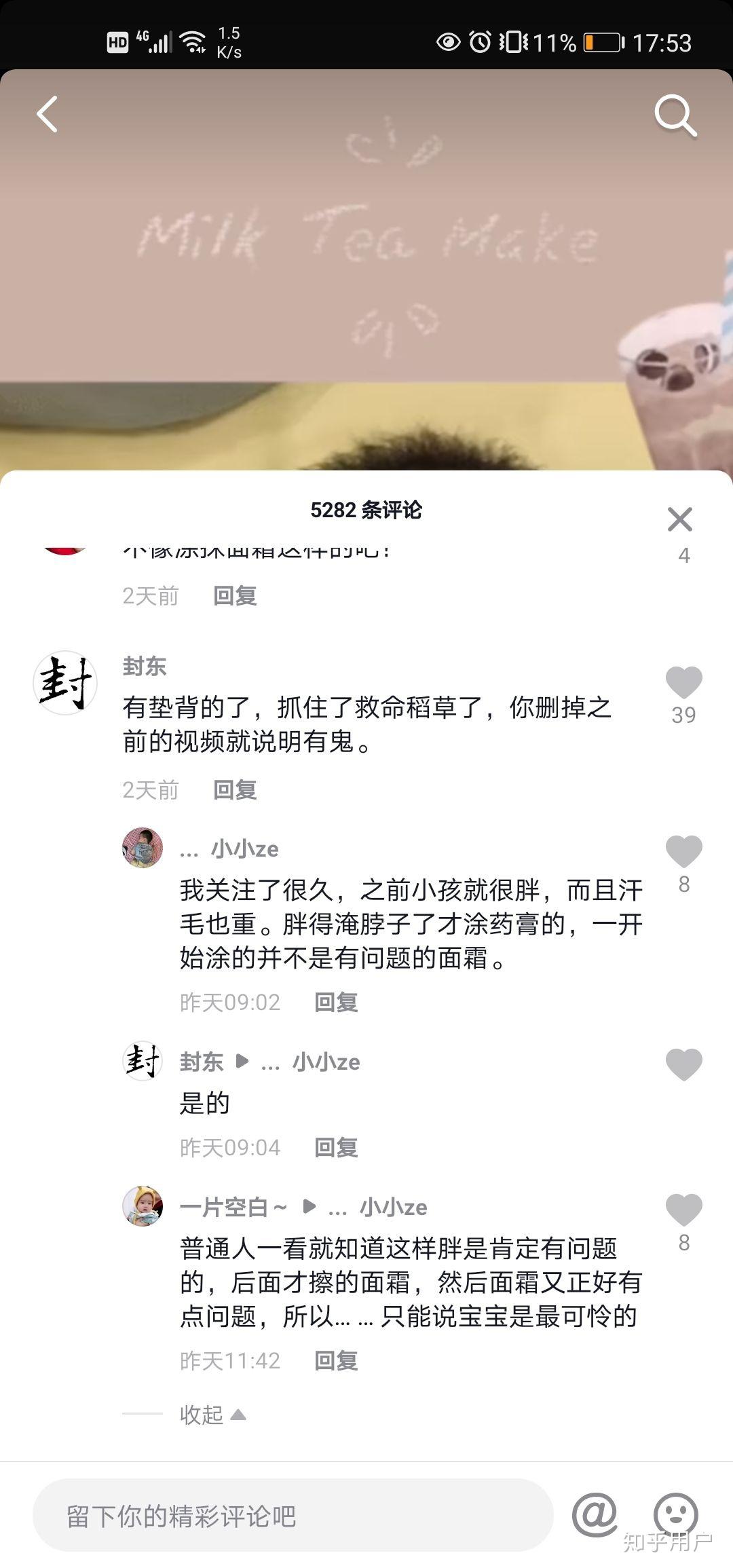
Task: Open 封东's profile avatar
Action: 65,683
